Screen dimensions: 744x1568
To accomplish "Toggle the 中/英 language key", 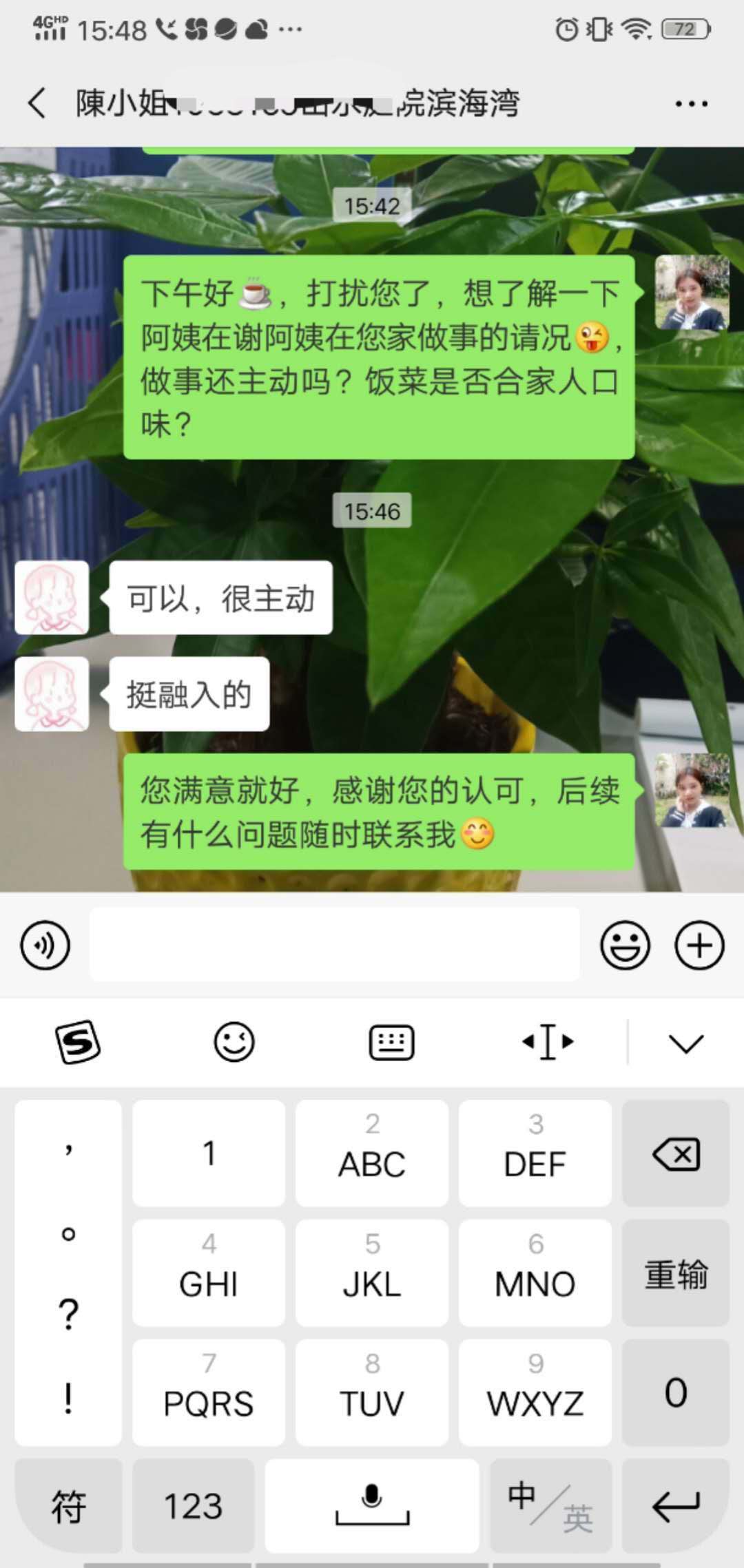I will click(x=550, y=1505).
